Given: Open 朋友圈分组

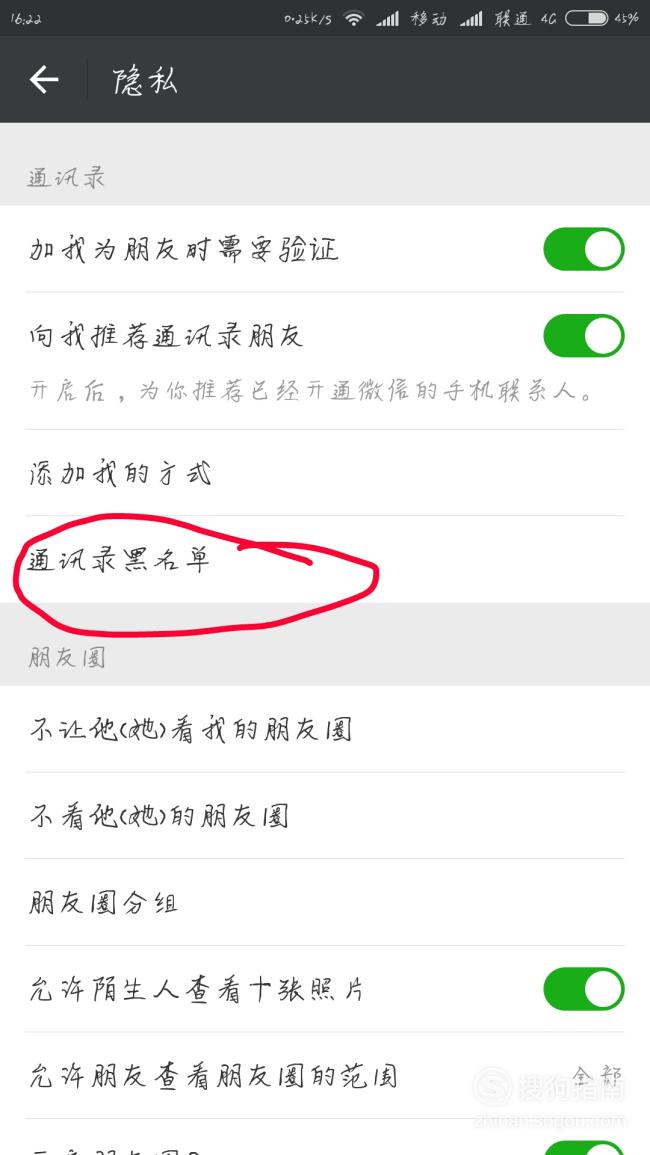Looking at the screenshot, I should (x=325, y=903).
